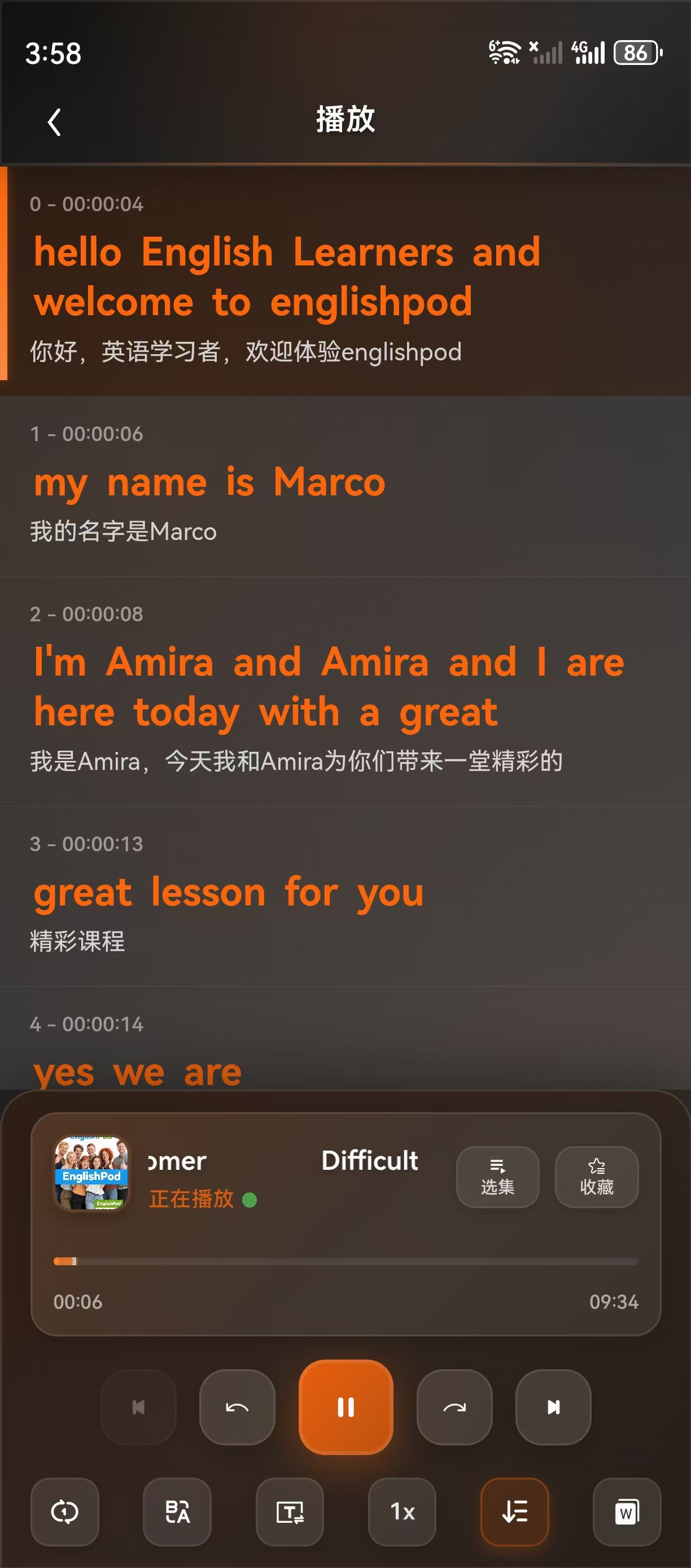Toggle the single-loop repeat mode
This screenshot has width=691, height=1568.
(64, 1512)
